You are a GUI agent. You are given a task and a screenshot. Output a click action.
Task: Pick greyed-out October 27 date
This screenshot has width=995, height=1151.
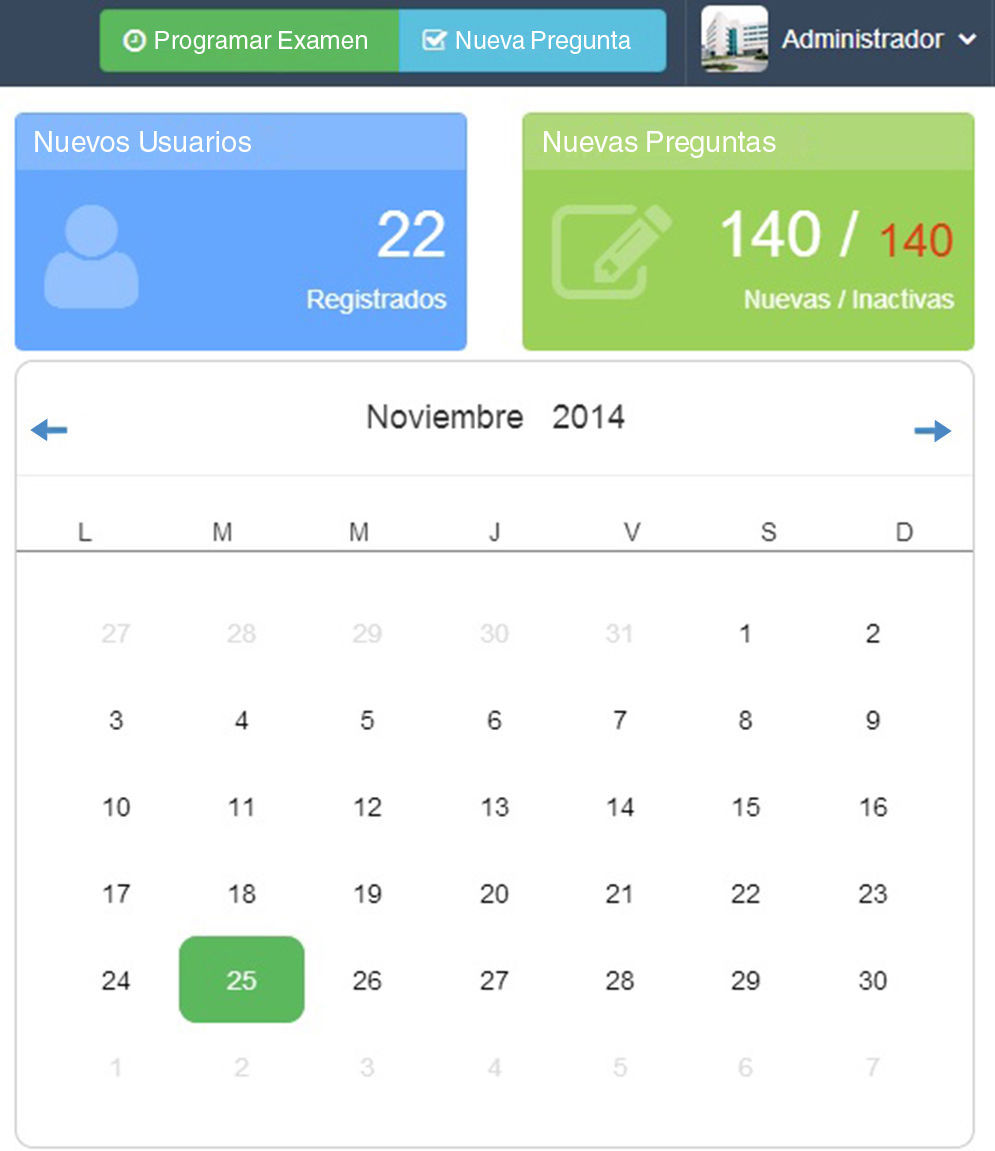[116, 633]
